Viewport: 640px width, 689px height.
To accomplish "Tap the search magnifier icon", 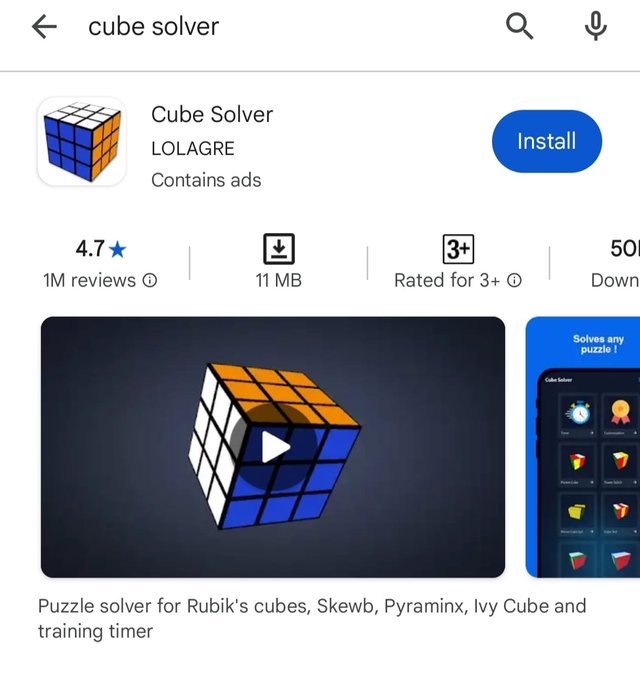I will (x=519, y=27).
